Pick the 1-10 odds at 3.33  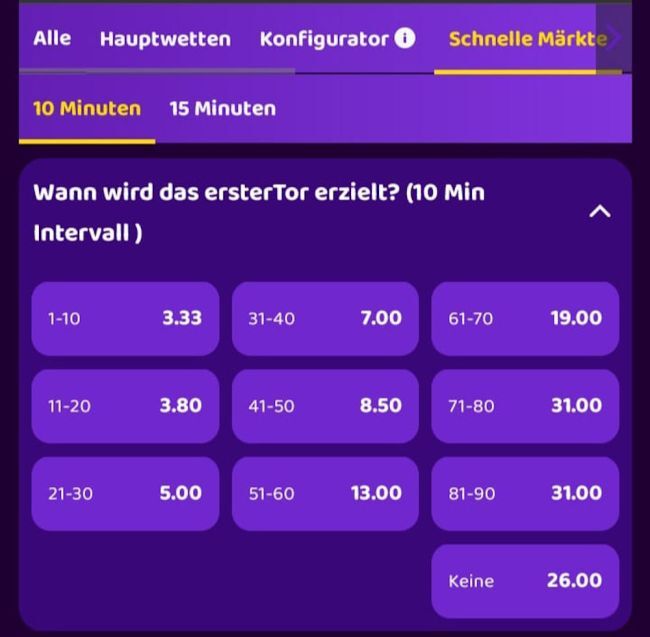(125, 318)
